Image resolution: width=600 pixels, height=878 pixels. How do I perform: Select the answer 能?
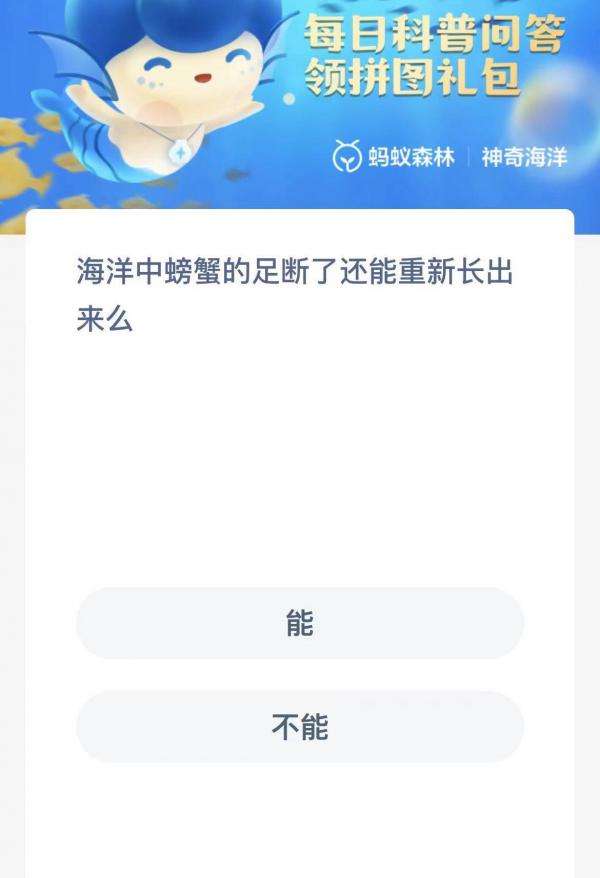(x=300, y=623)
